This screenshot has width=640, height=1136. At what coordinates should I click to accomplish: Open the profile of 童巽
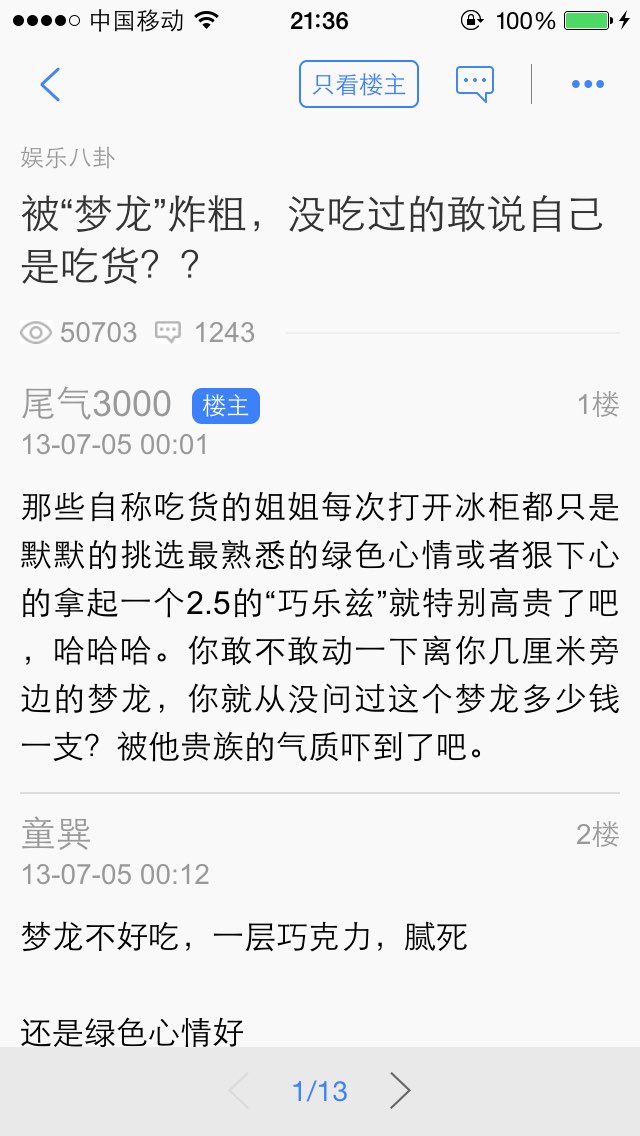(56, 835)
